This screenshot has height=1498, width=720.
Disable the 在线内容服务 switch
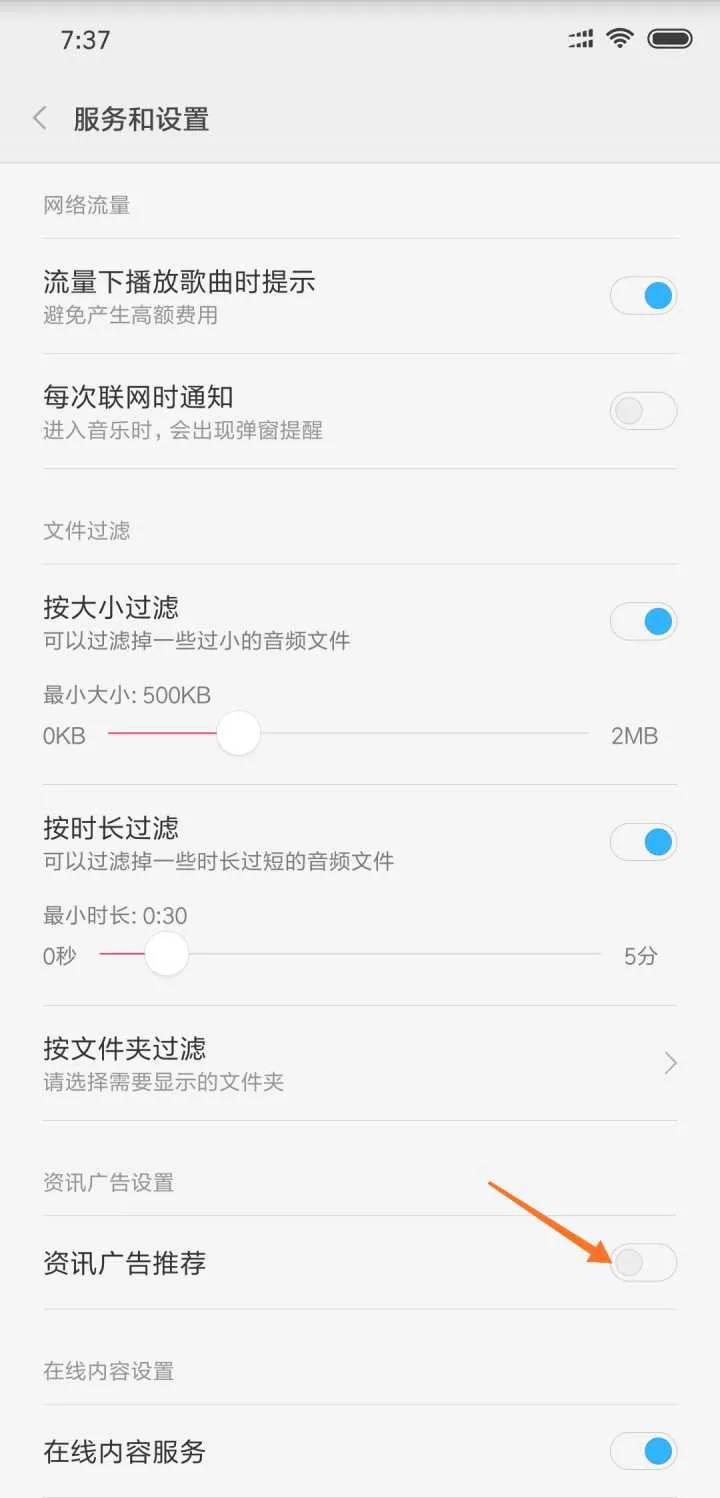(x=643, y=1453)
